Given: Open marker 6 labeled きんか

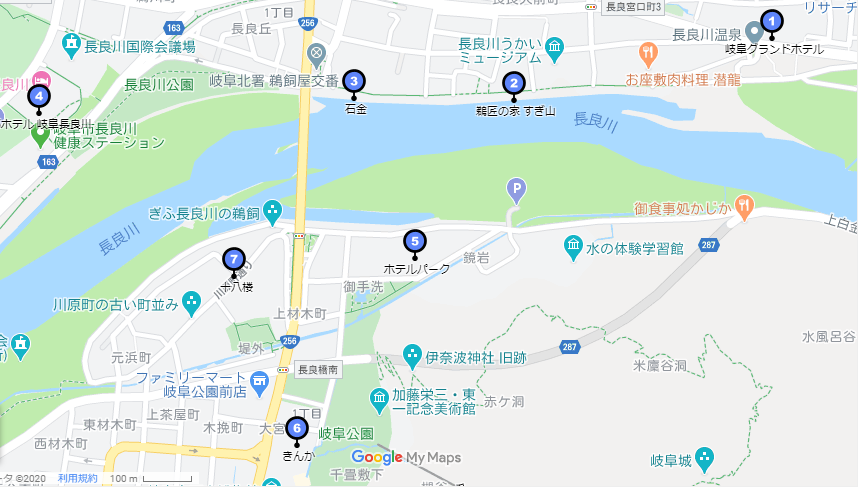Looking at the screenshot, I should 296,430.
